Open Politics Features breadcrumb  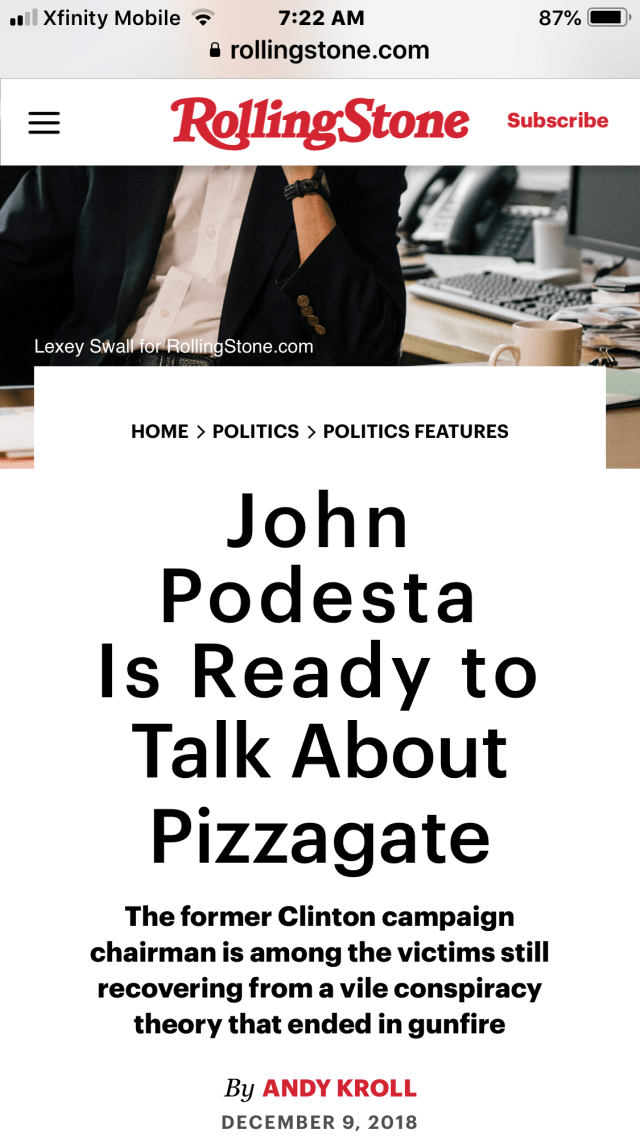click(415, 432)
